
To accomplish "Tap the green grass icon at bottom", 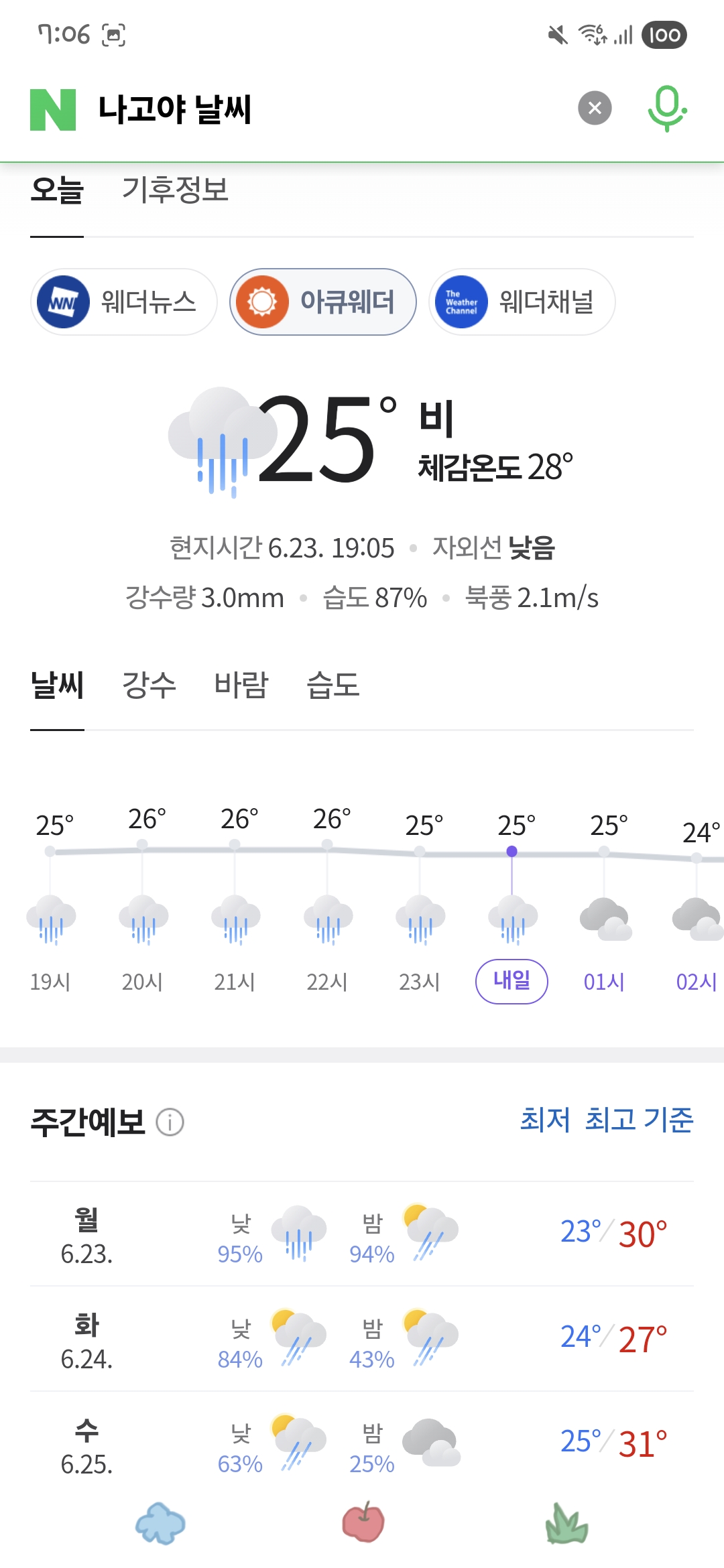I will click(566, 1524).
